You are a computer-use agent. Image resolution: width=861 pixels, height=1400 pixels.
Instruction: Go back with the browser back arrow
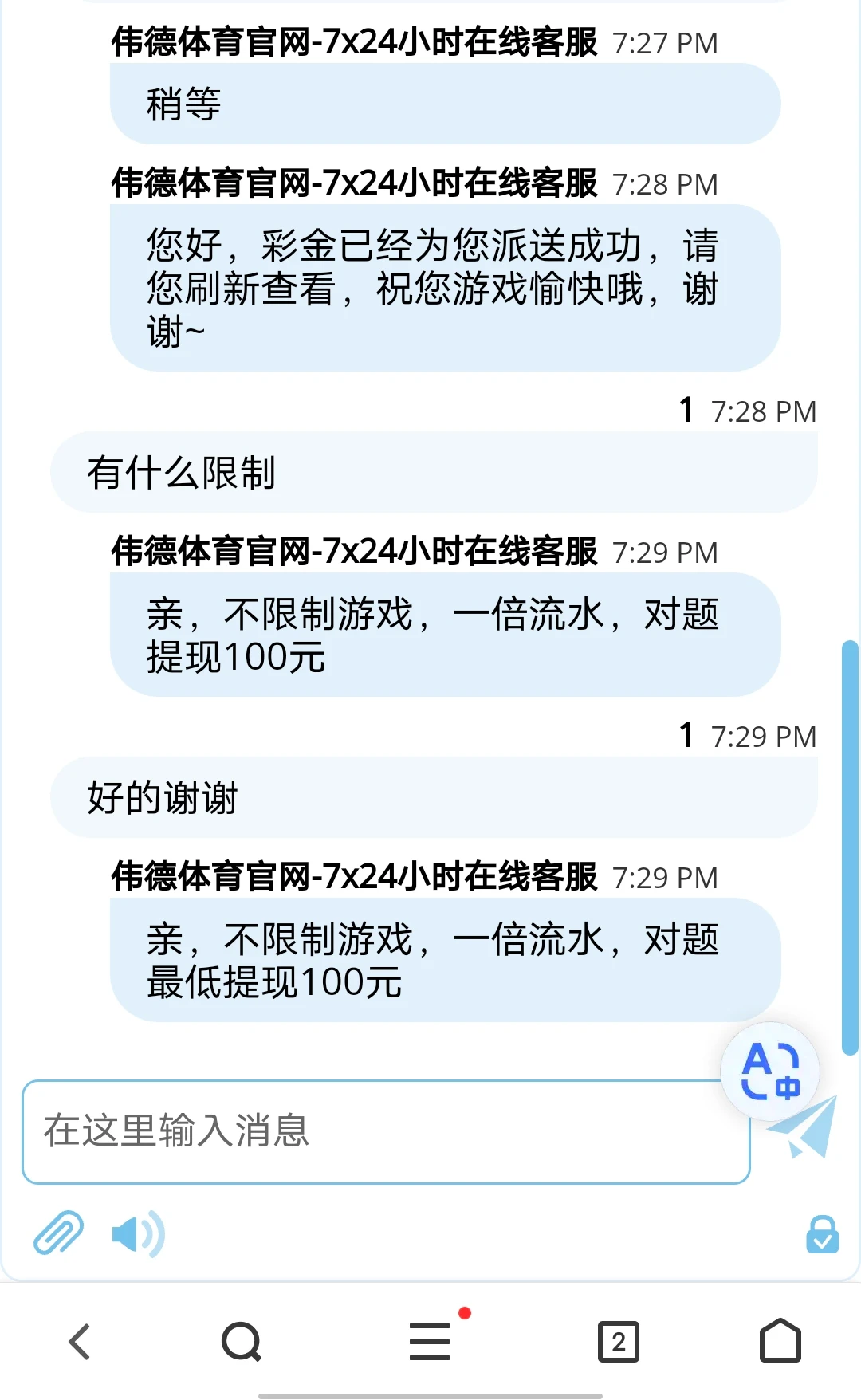pos(80,1342)
